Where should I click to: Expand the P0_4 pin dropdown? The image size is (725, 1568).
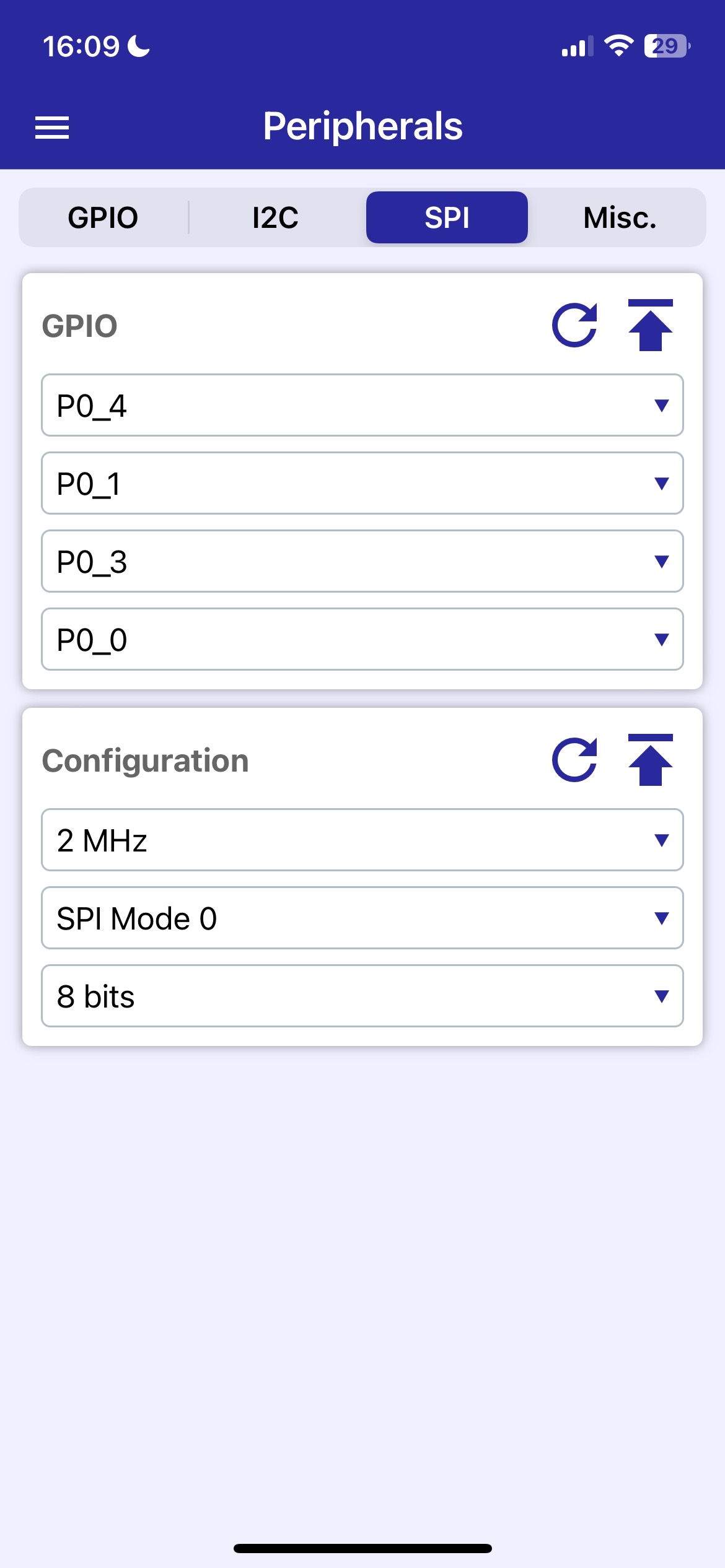(362, 405)
